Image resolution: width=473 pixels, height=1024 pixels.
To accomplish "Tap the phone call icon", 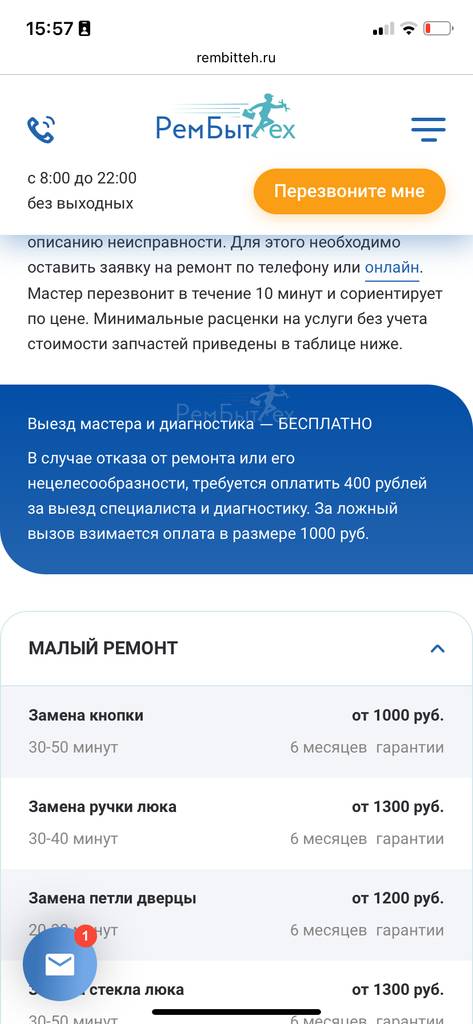I will (x=41, y=129).
